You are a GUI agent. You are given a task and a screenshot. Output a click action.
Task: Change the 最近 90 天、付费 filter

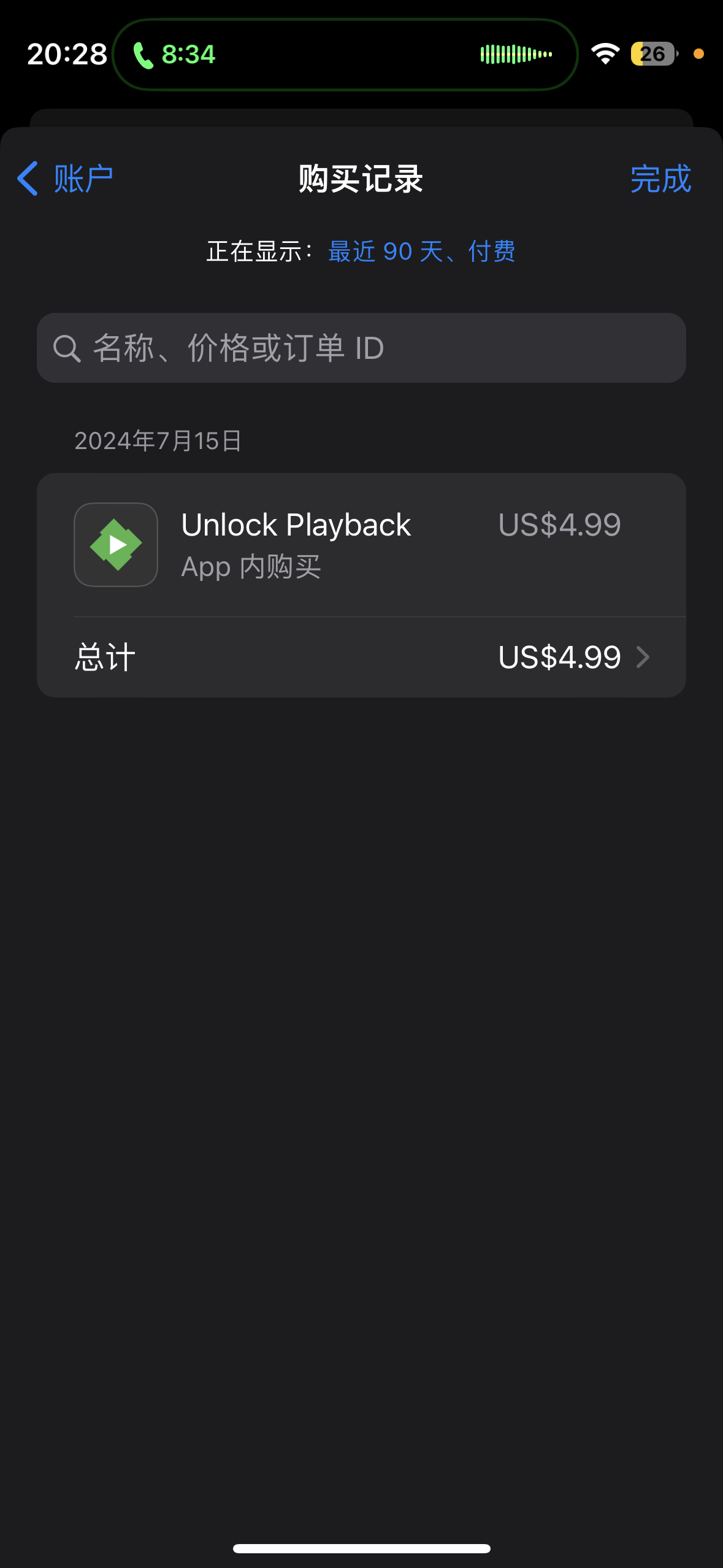tap(421, 252)
